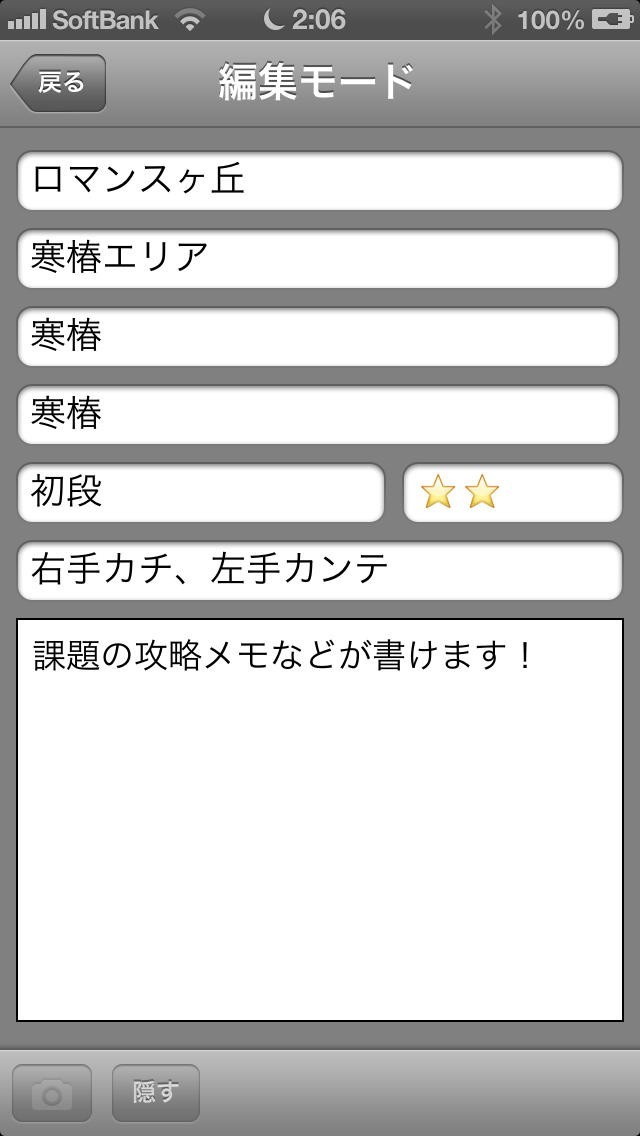Tap the 隠す button
This screenshot has width=640, height=1136.
pos(155,1094)
